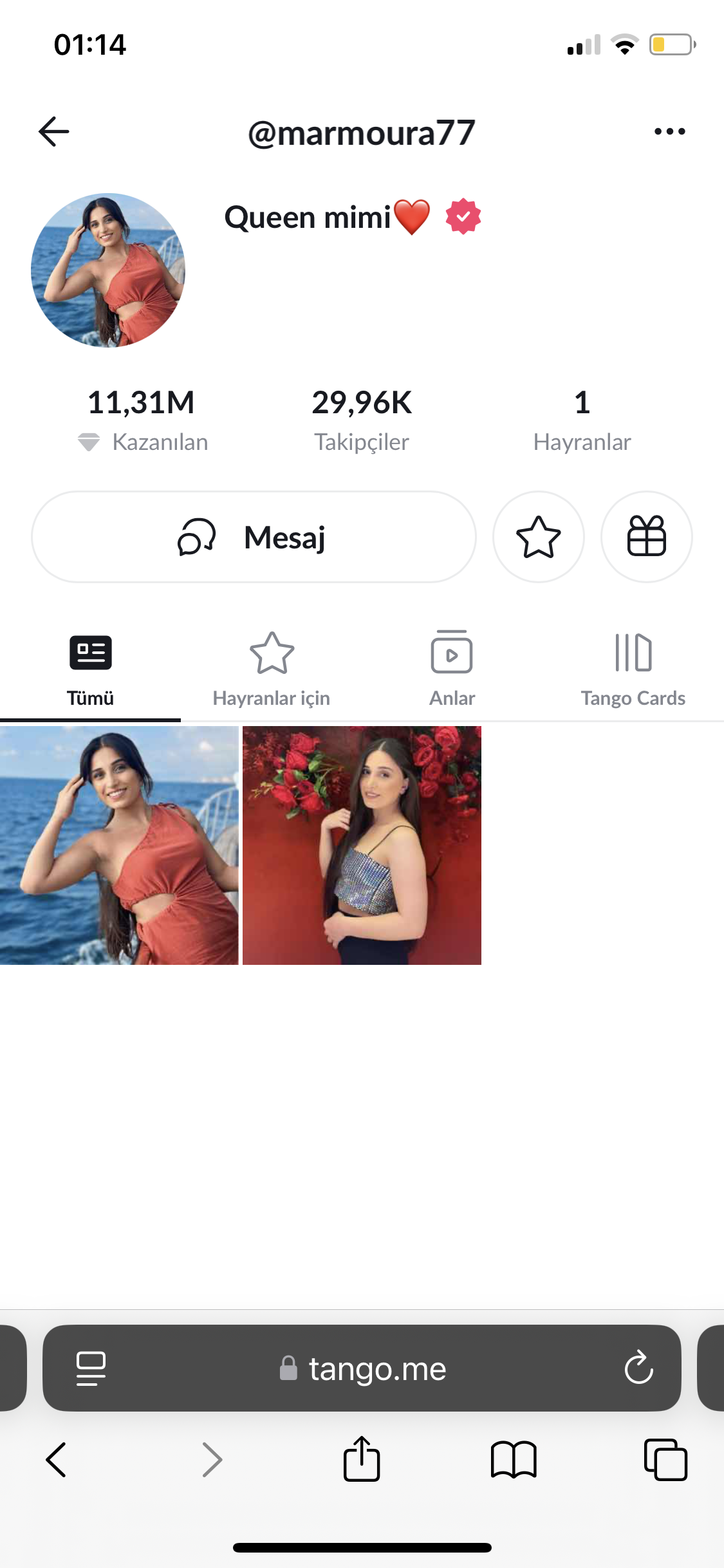Open the post with the red roses photo

point(362,845)
